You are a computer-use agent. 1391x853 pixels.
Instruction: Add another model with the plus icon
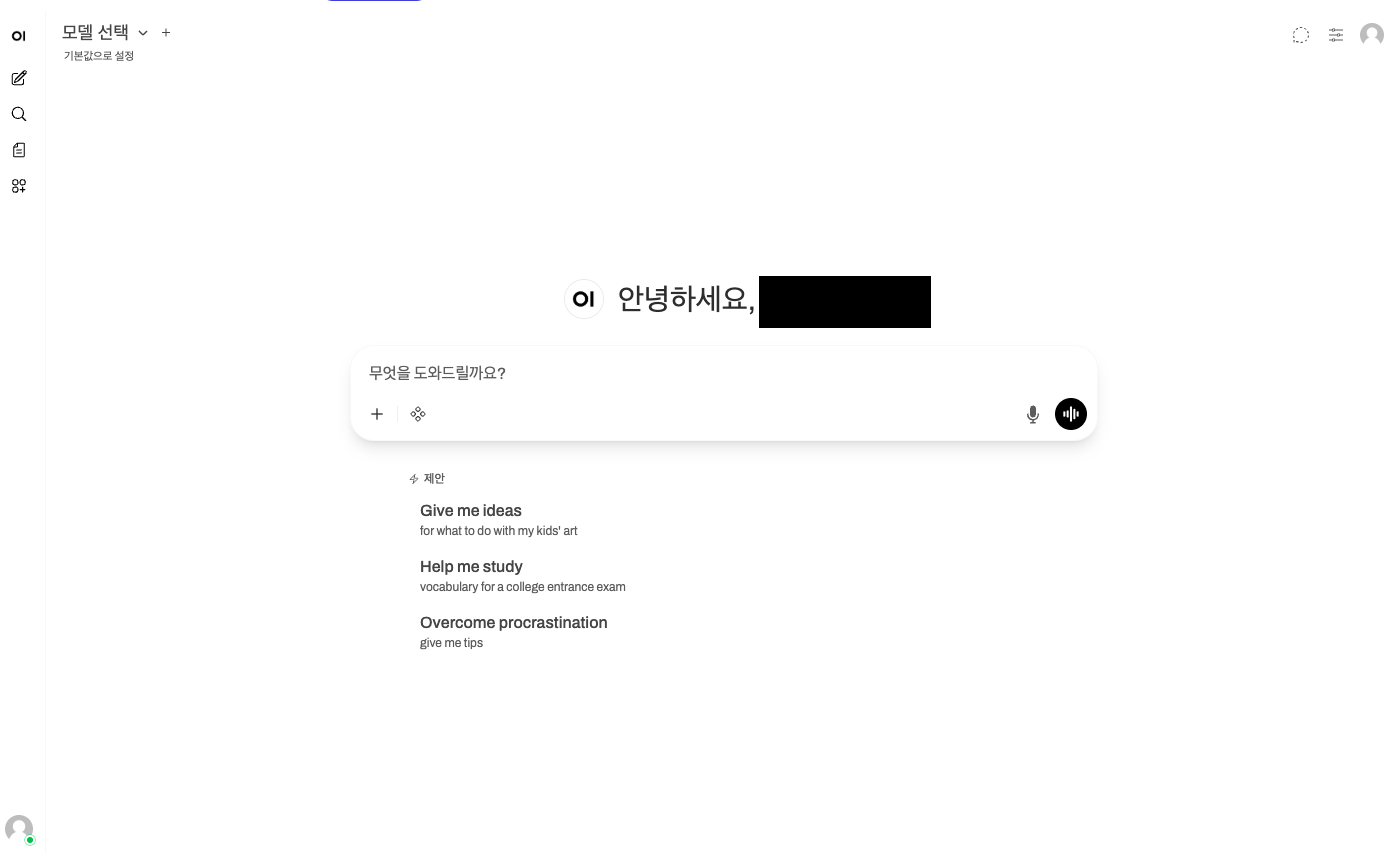166,32
